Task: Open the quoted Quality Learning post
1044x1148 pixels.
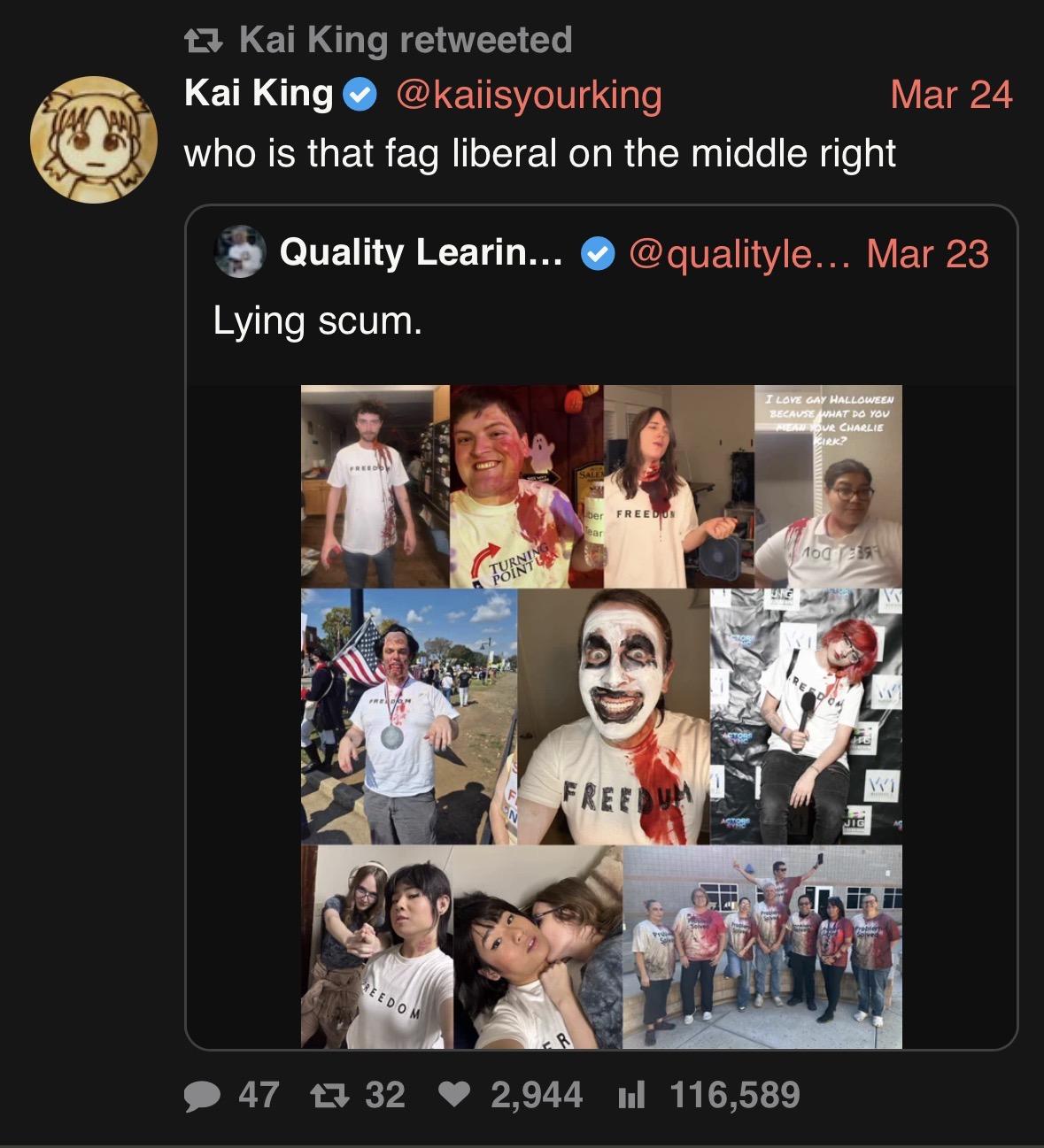Action: [x=600, y=320]
